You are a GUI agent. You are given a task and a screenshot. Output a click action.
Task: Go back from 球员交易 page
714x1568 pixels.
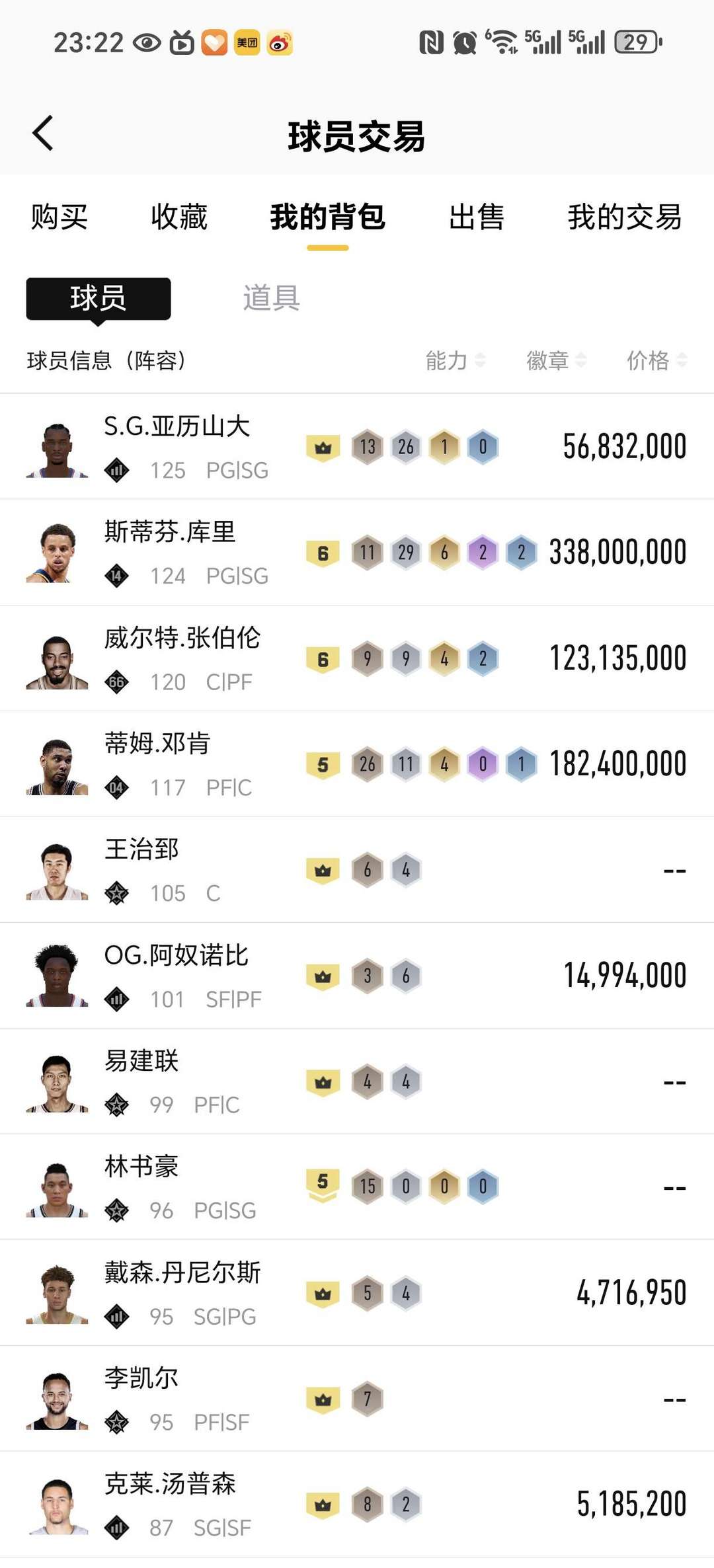pyautogui.click(x=44, y=134)
